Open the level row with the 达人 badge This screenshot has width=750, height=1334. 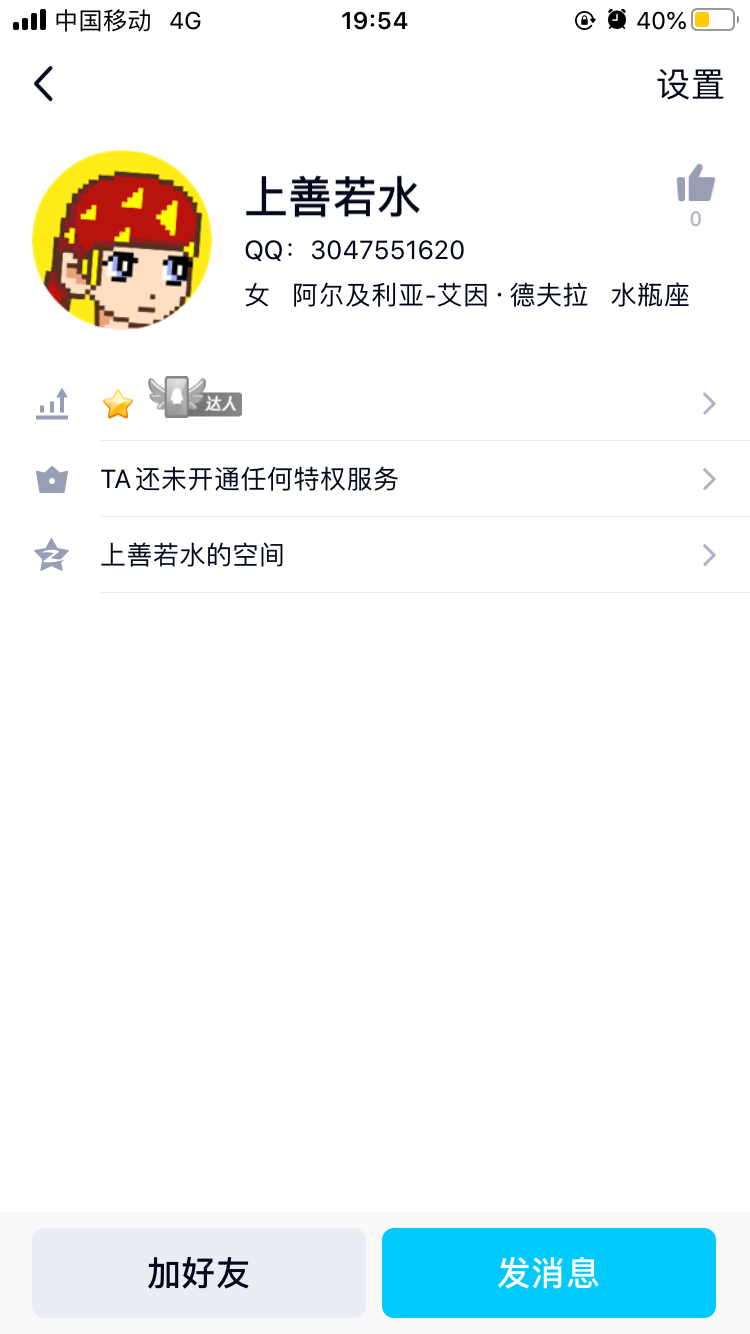(x=400, y=403)
